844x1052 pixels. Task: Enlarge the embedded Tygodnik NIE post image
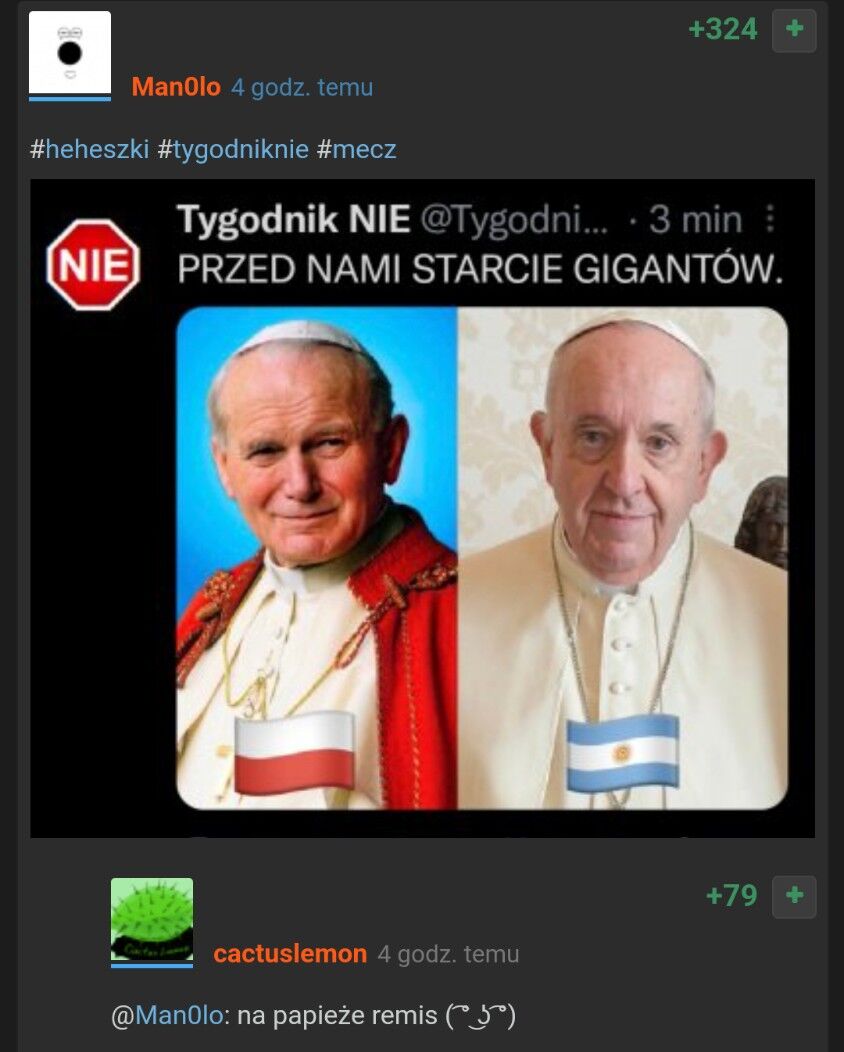422,508
